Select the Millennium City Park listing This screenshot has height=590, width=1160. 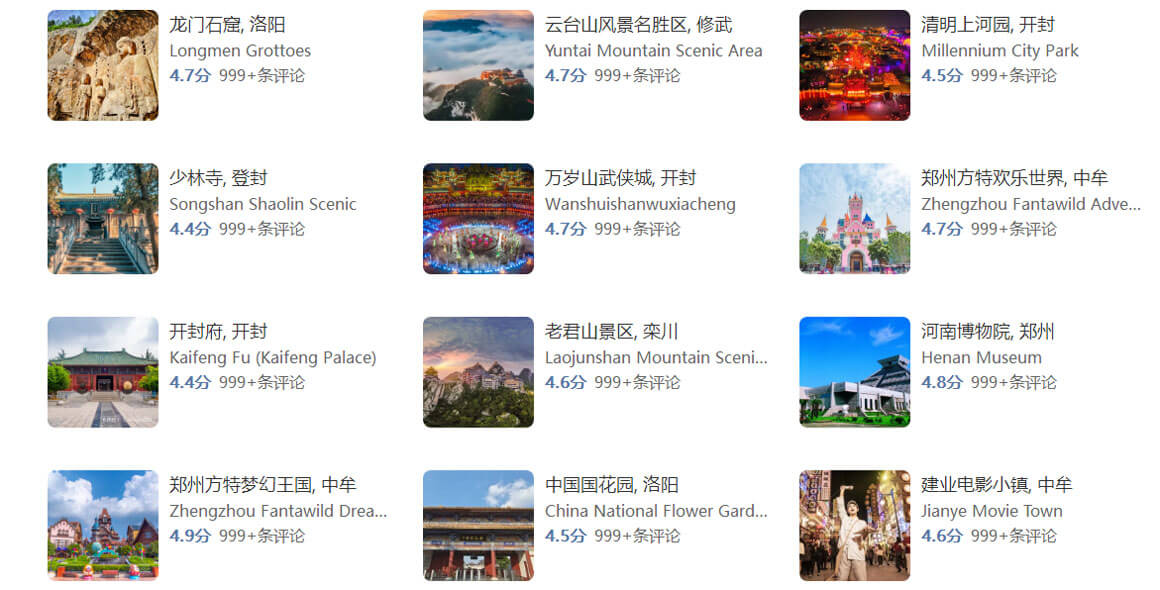point(1000,50)
